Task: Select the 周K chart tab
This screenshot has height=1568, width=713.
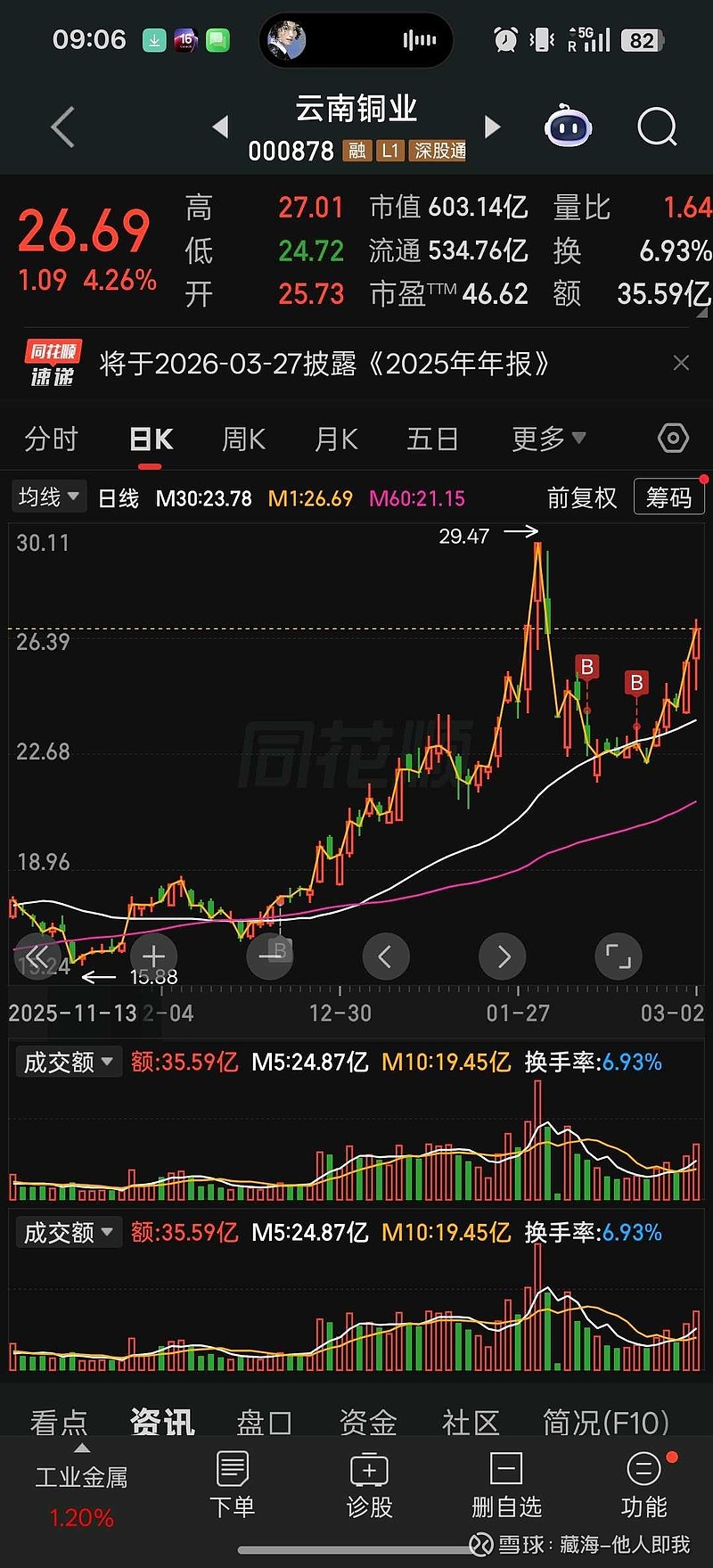Action: (x=243, y=439)
